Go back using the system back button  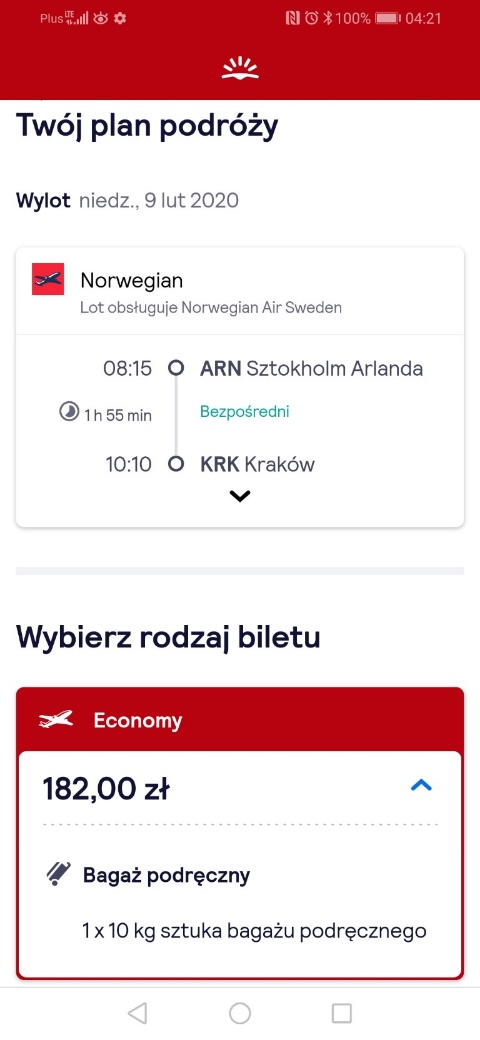[x=137, y=1013]
